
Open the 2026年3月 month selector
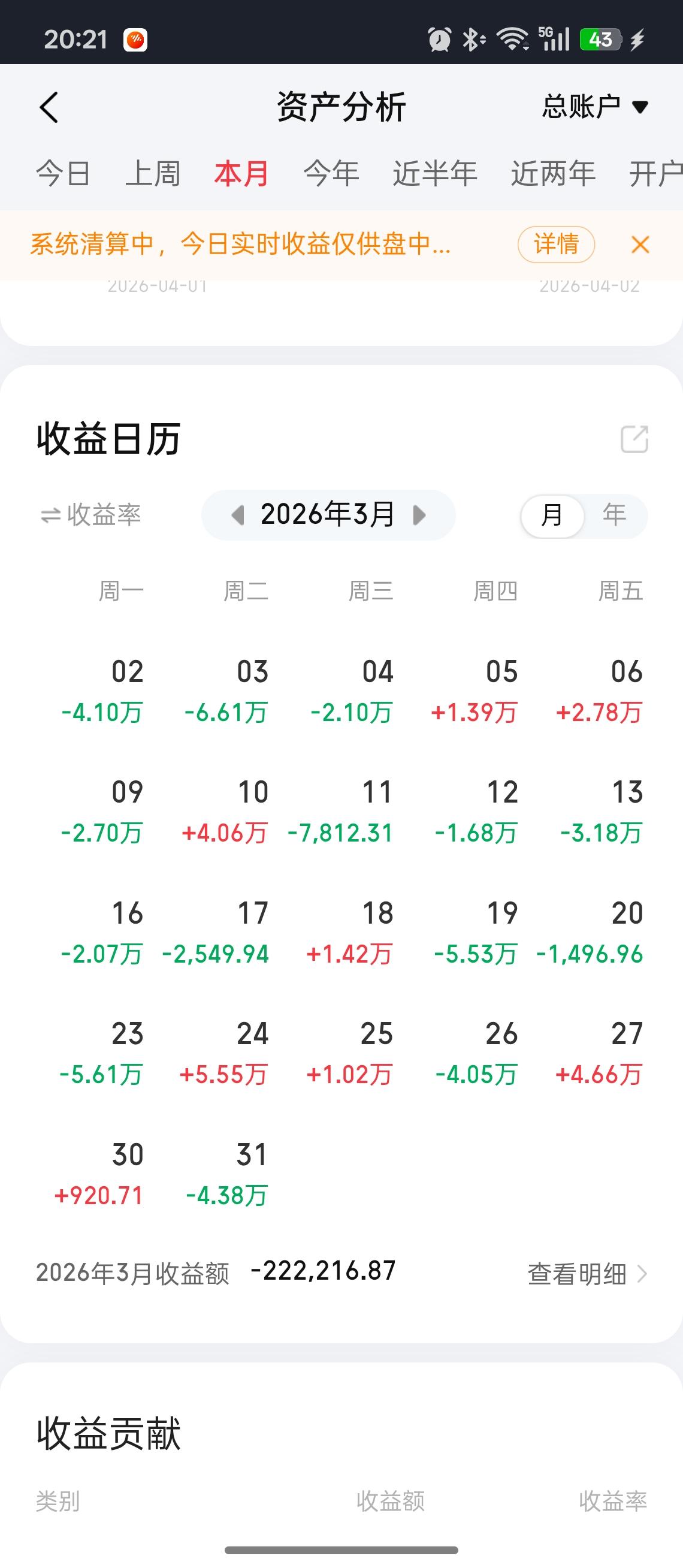[x=327, y=515]
